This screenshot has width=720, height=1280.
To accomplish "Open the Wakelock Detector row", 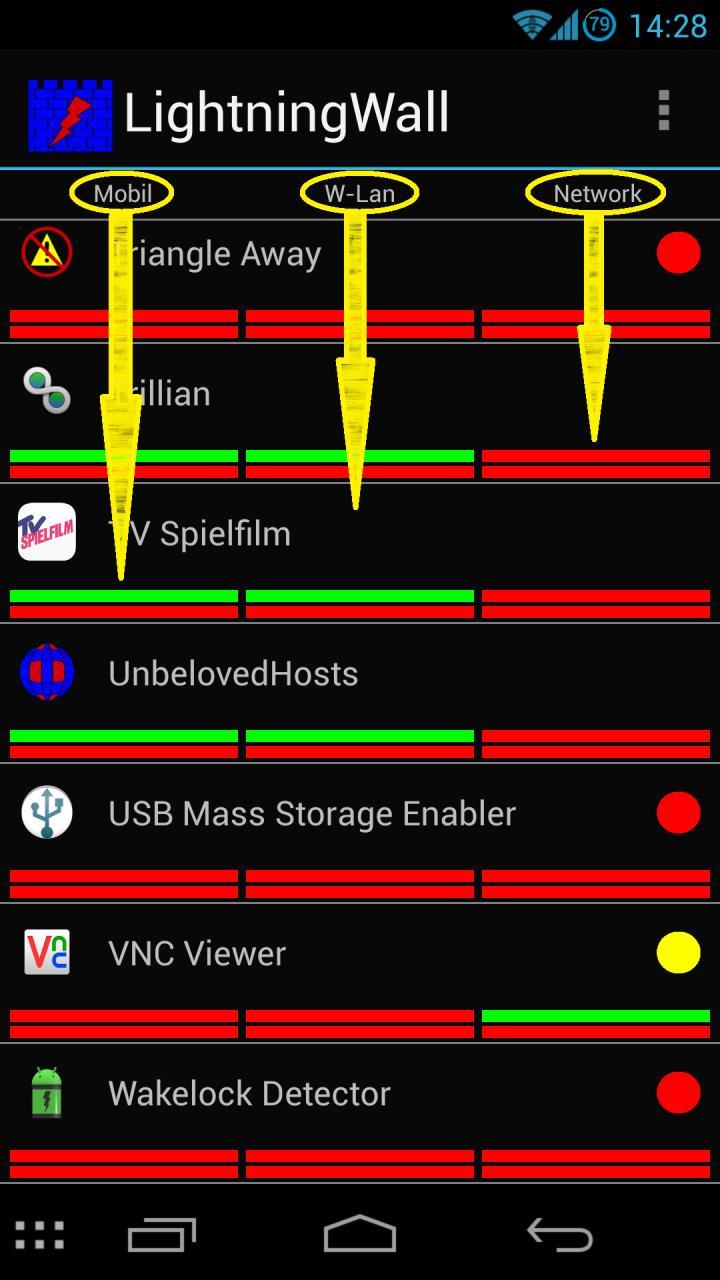I will pyautogui.click(x=360, y=1113).
